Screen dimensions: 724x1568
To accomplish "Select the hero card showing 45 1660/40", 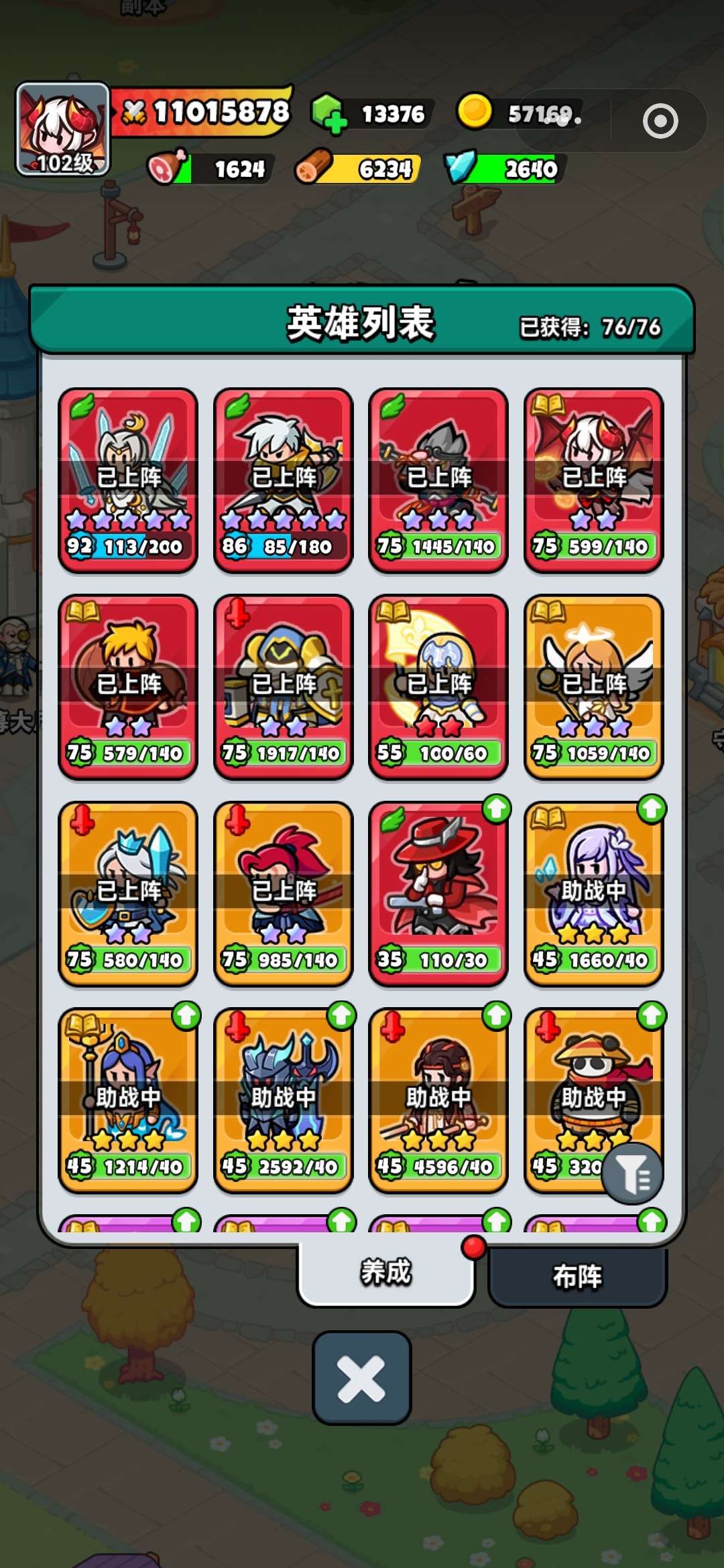I will pyautogui.click(x=593, y=893).
